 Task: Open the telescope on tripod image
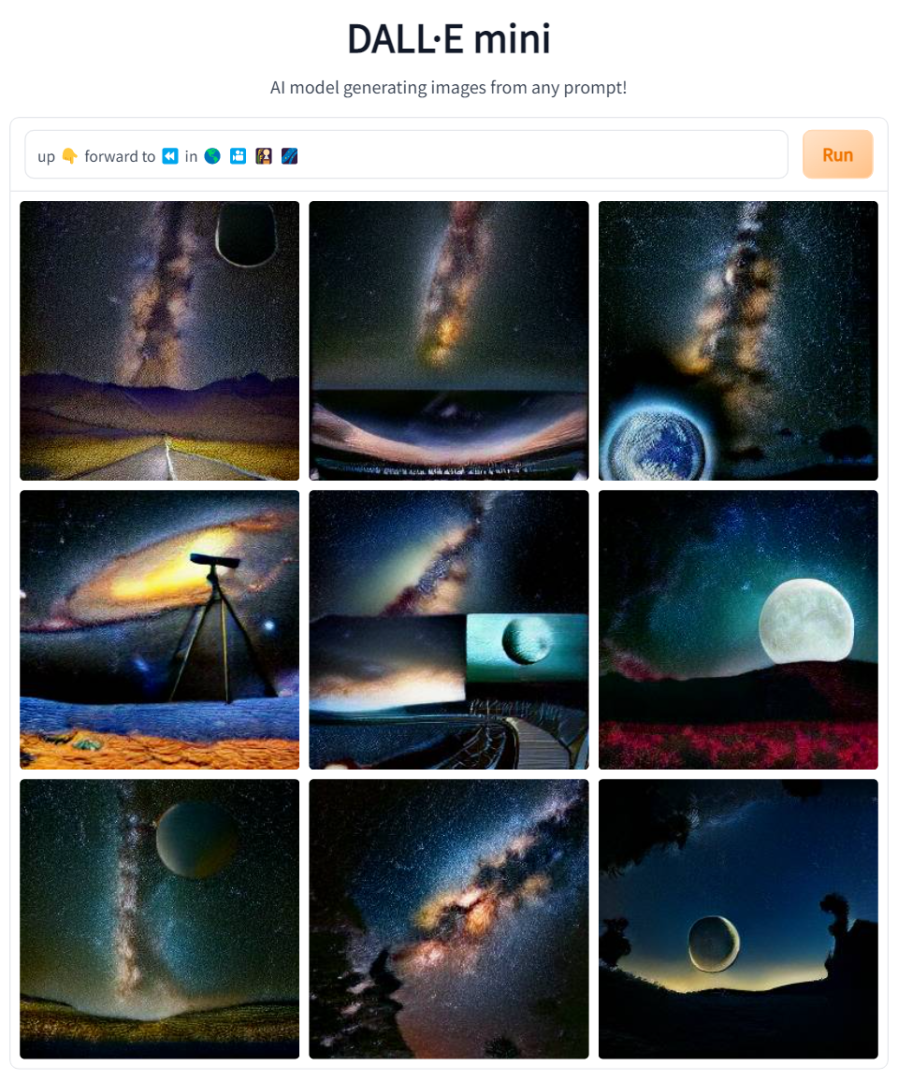point(159,629)
